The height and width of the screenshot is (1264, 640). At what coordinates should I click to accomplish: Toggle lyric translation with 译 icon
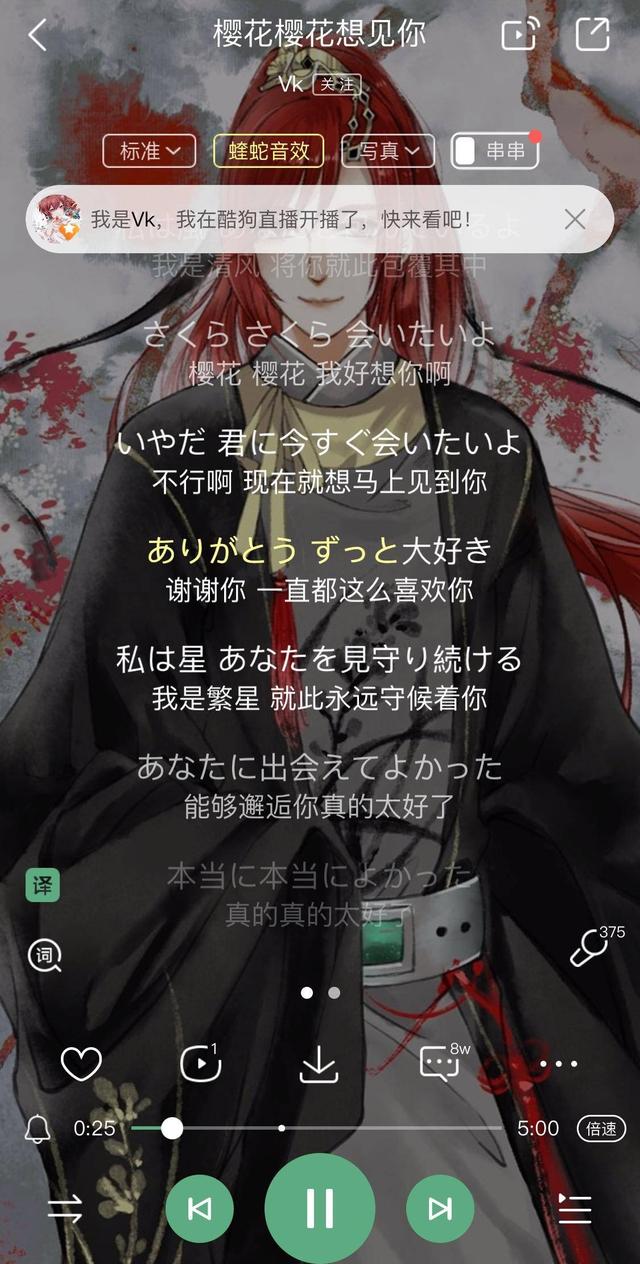click(43, 885)
